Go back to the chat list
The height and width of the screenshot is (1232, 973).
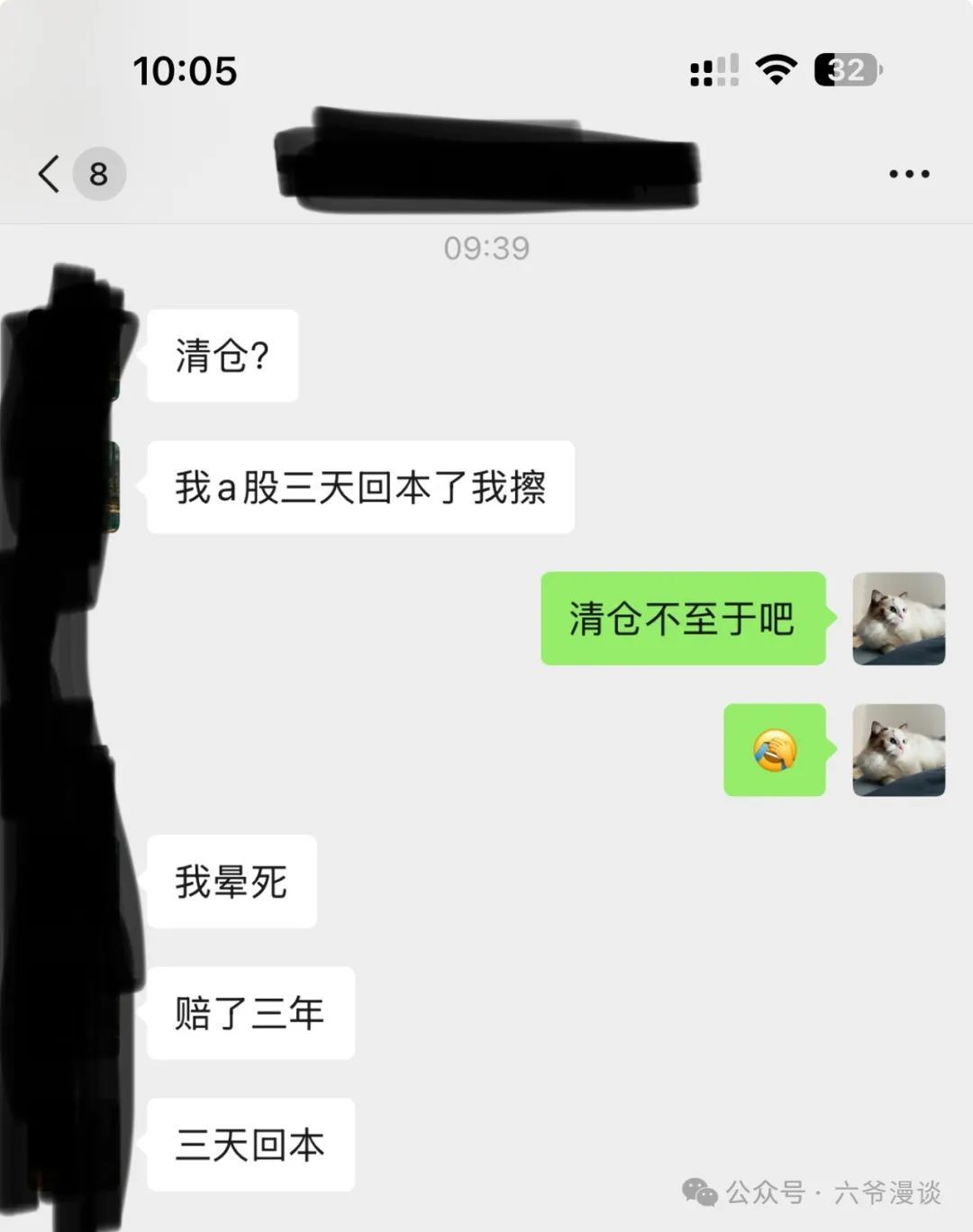[50, 173]
